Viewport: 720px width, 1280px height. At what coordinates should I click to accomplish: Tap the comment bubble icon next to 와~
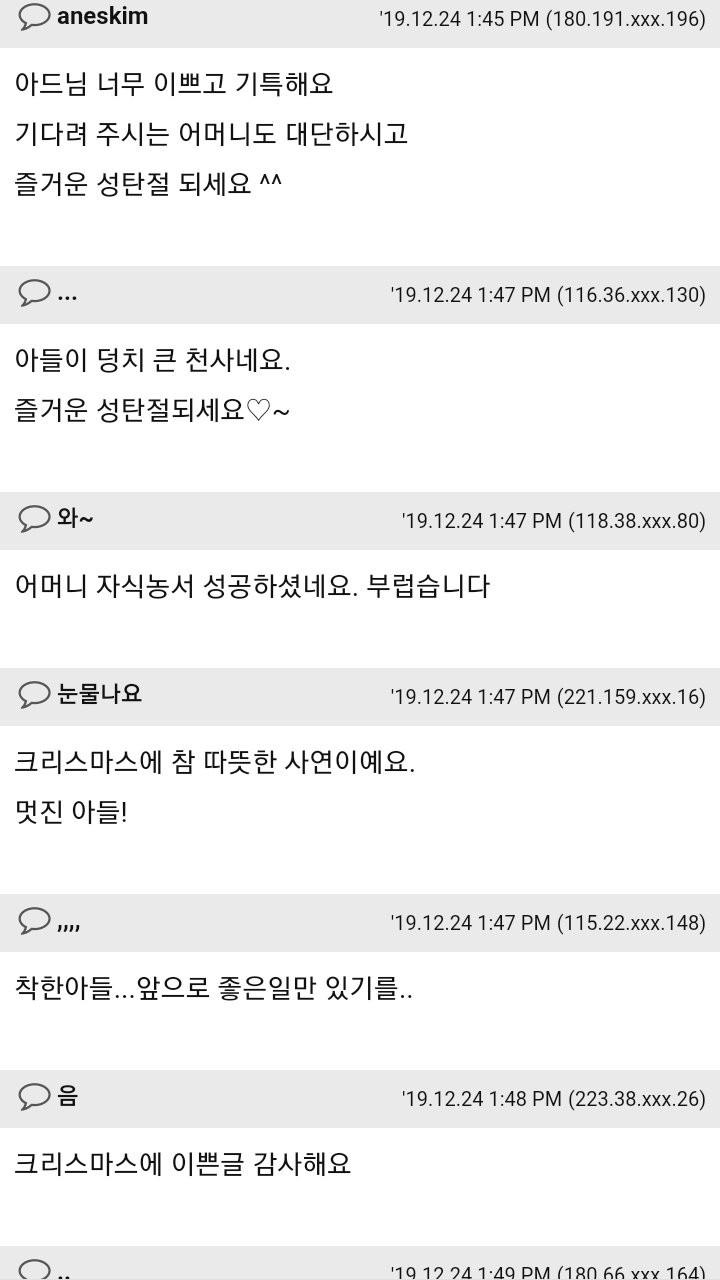tap(35, 519)
